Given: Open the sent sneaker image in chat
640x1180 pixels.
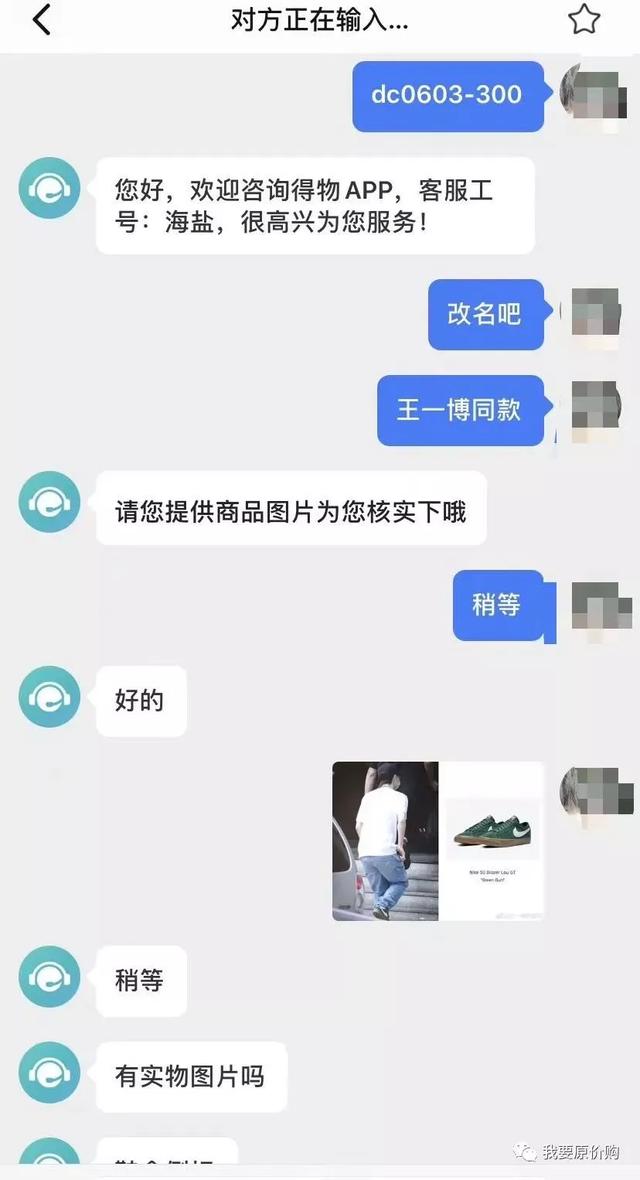Looking at the screenshot, I should click(437, 841).
